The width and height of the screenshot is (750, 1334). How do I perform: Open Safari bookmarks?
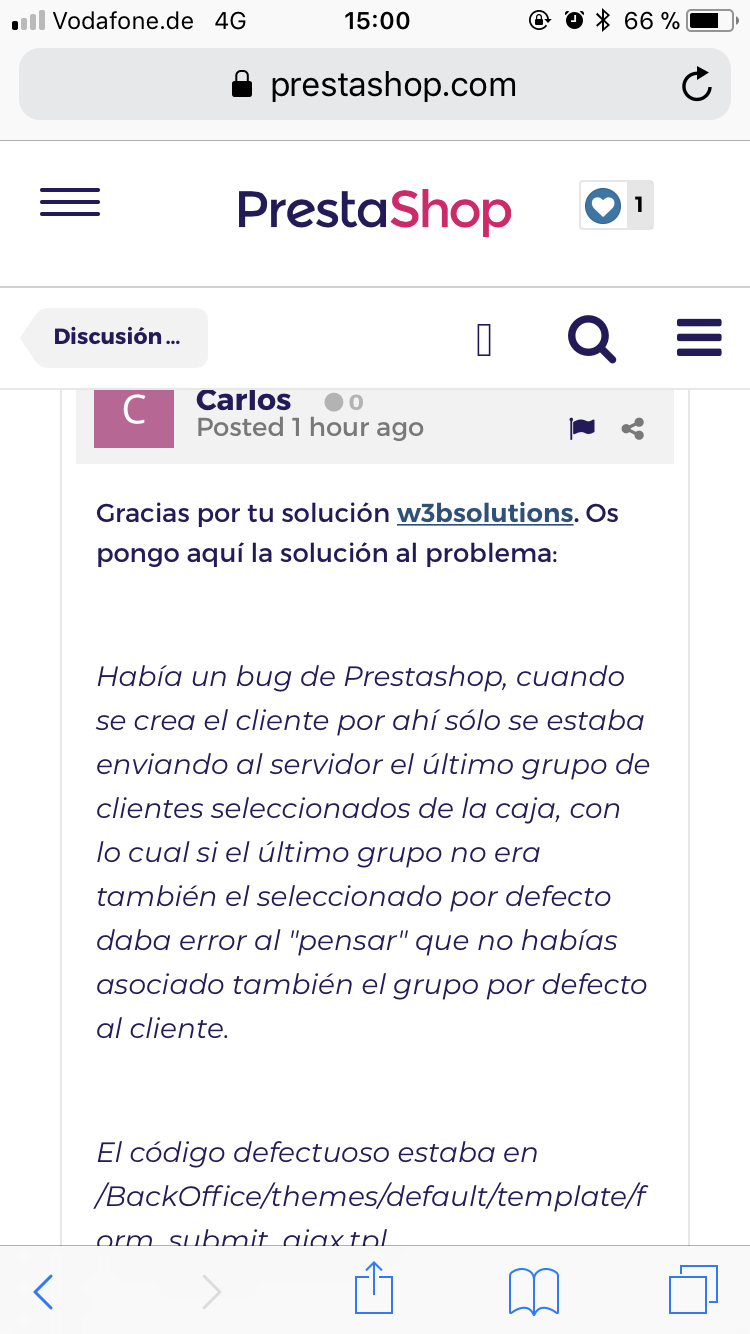pyautogui.click(x=533, y=1292)
